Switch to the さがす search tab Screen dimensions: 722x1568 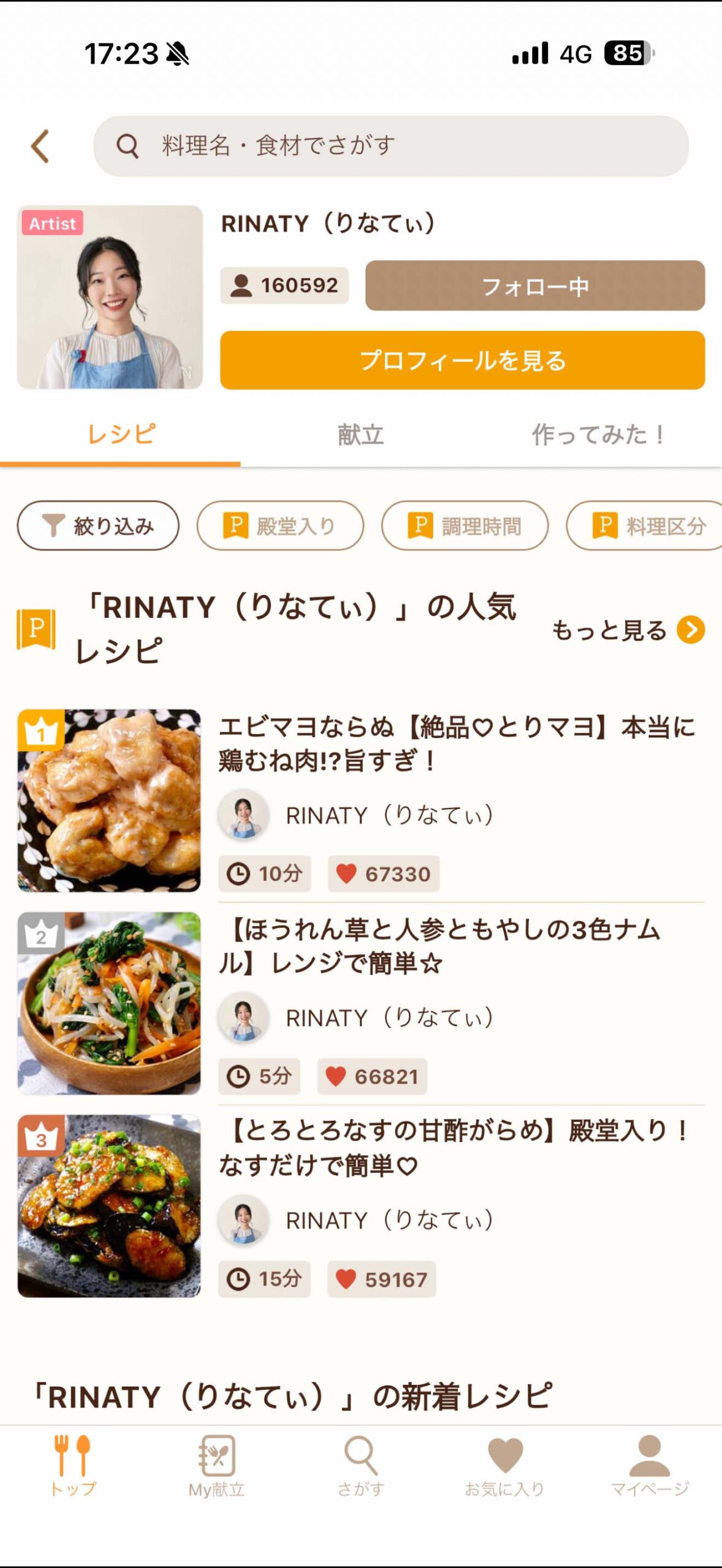point(360,1465)
